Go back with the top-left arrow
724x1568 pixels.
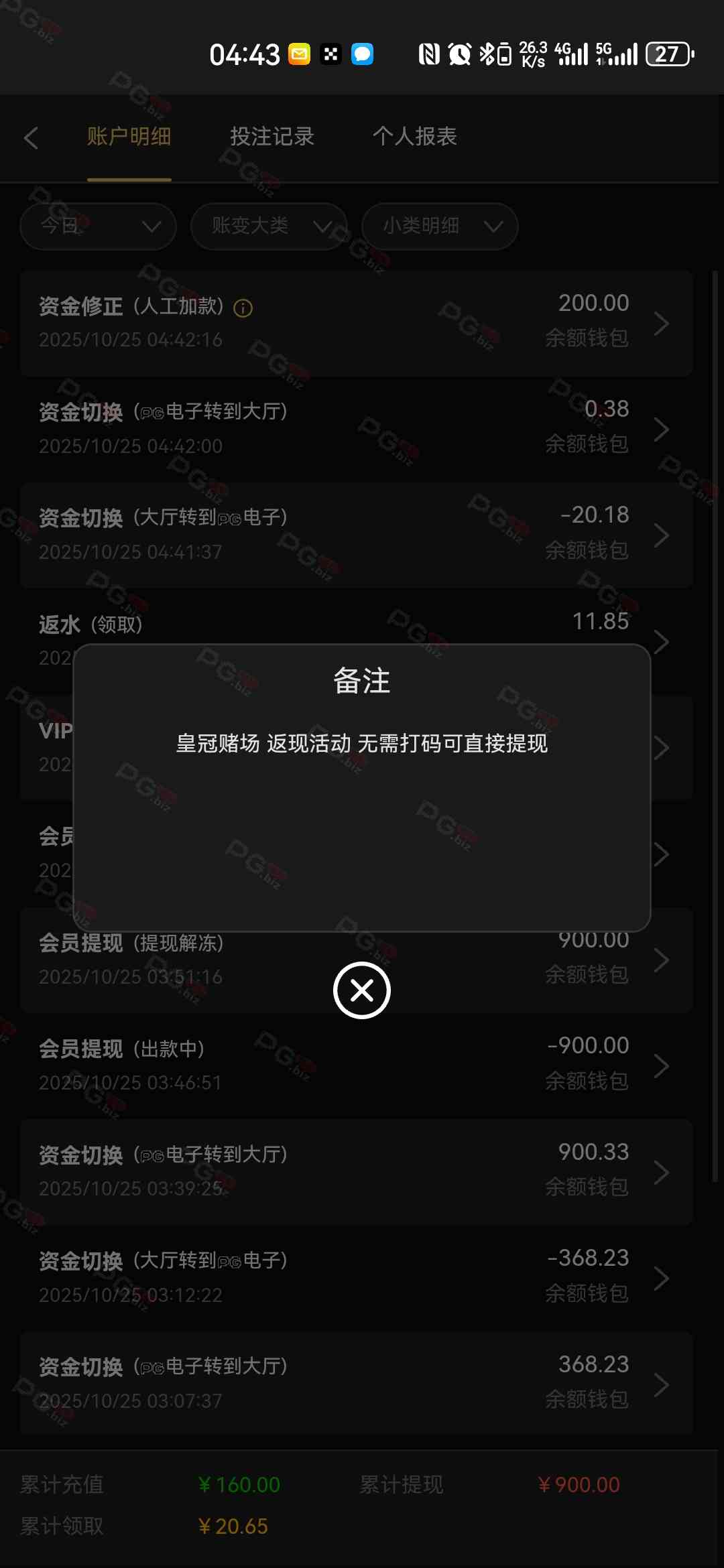31,138
